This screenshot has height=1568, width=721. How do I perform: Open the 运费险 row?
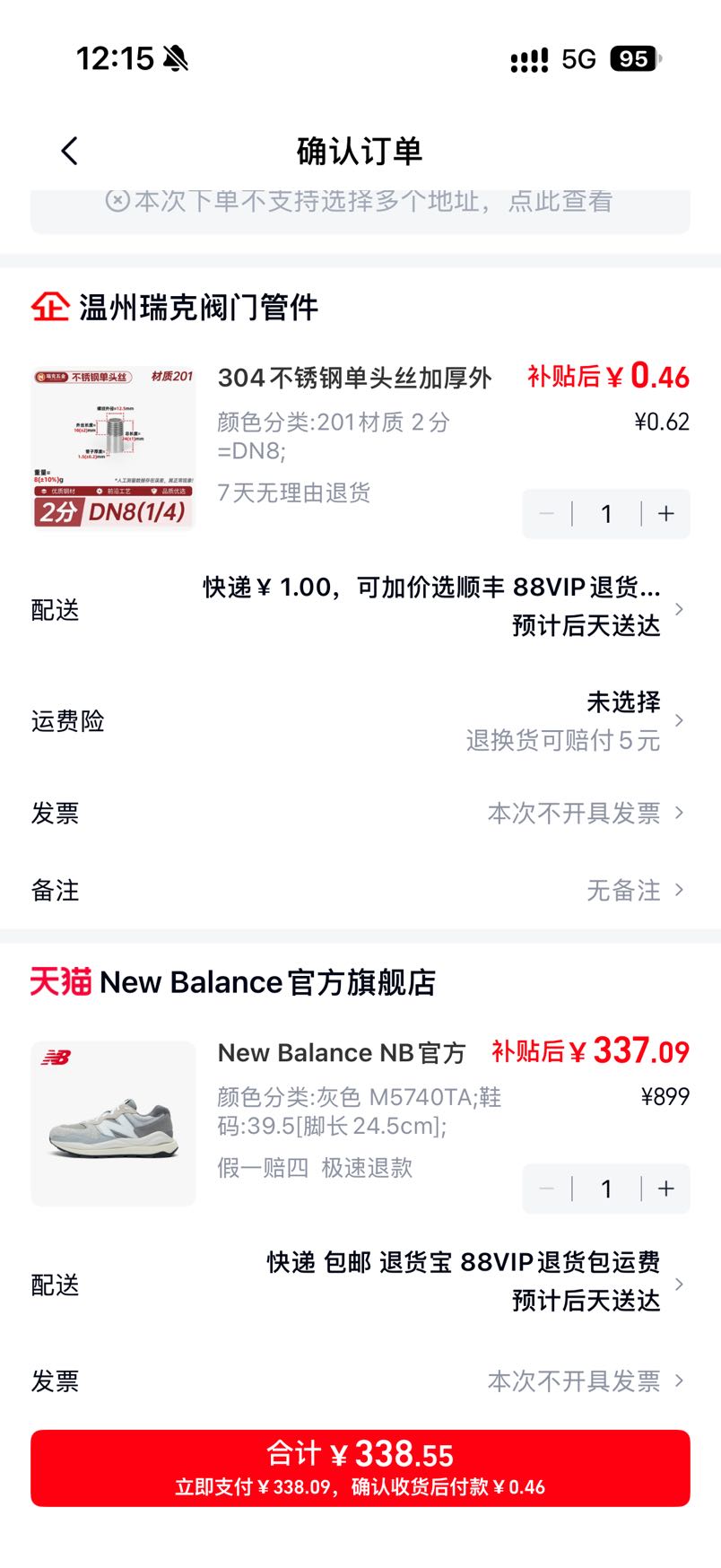pos(360,721)
